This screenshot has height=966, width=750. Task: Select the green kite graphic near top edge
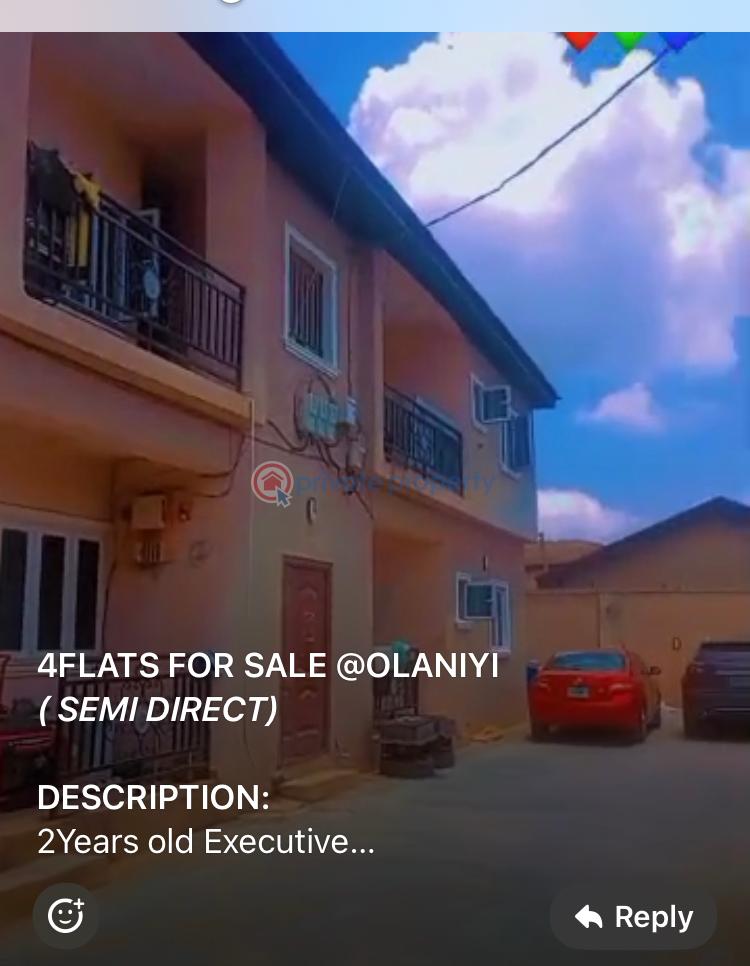coord(629,38)
